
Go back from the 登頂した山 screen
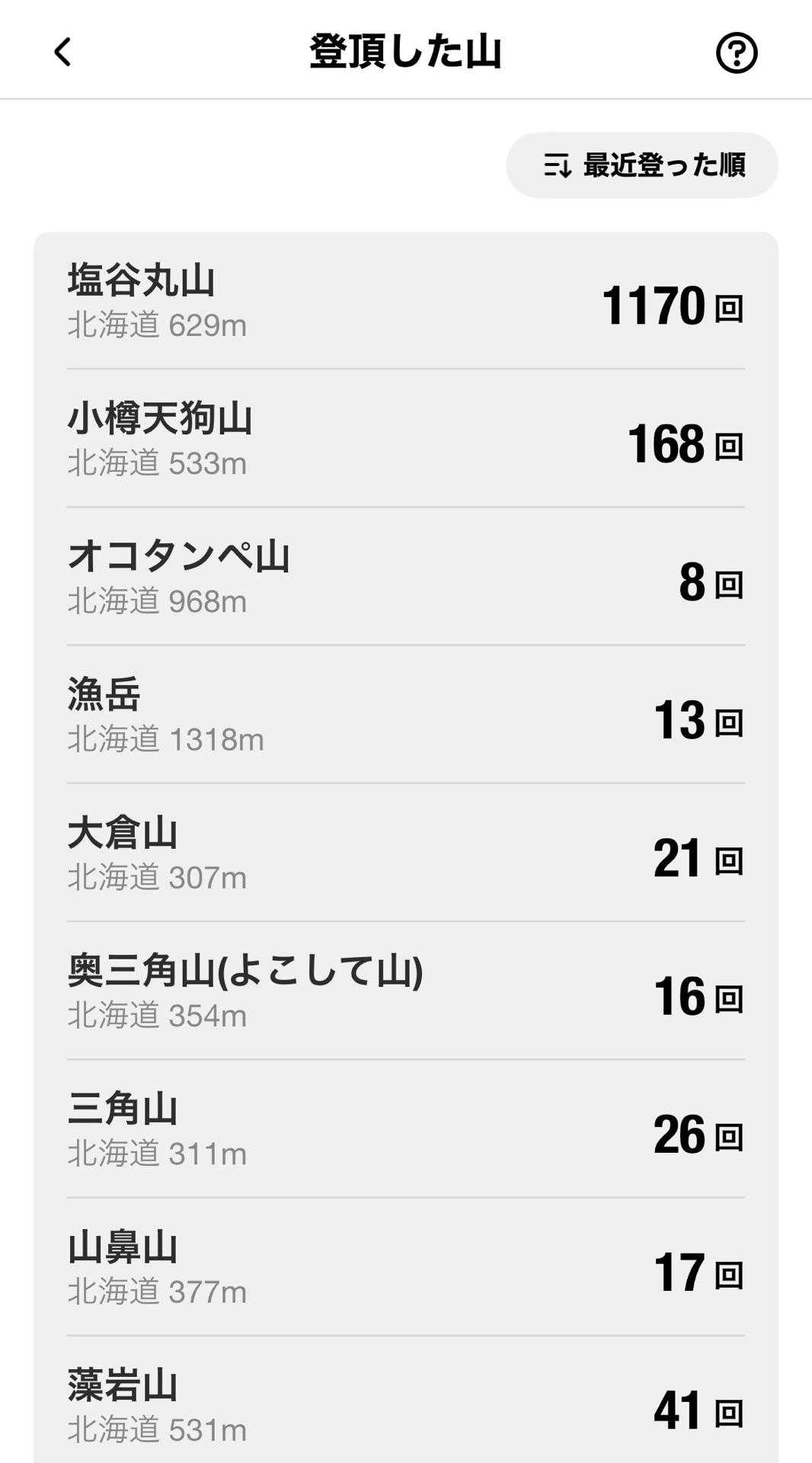coord(62,53)
